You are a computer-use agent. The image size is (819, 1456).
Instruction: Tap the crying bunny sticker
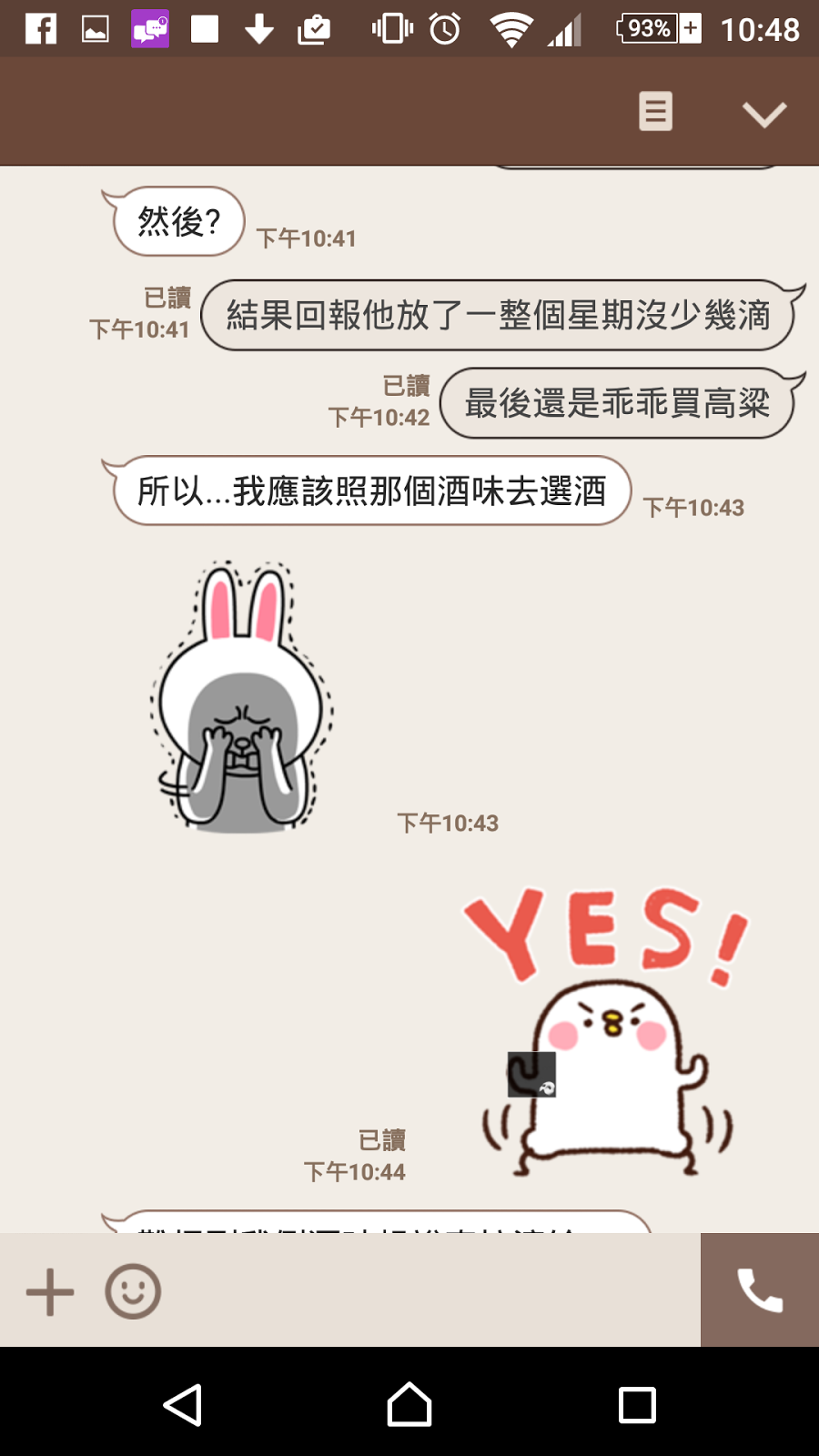pyautogui.click(x=241, y=699)
